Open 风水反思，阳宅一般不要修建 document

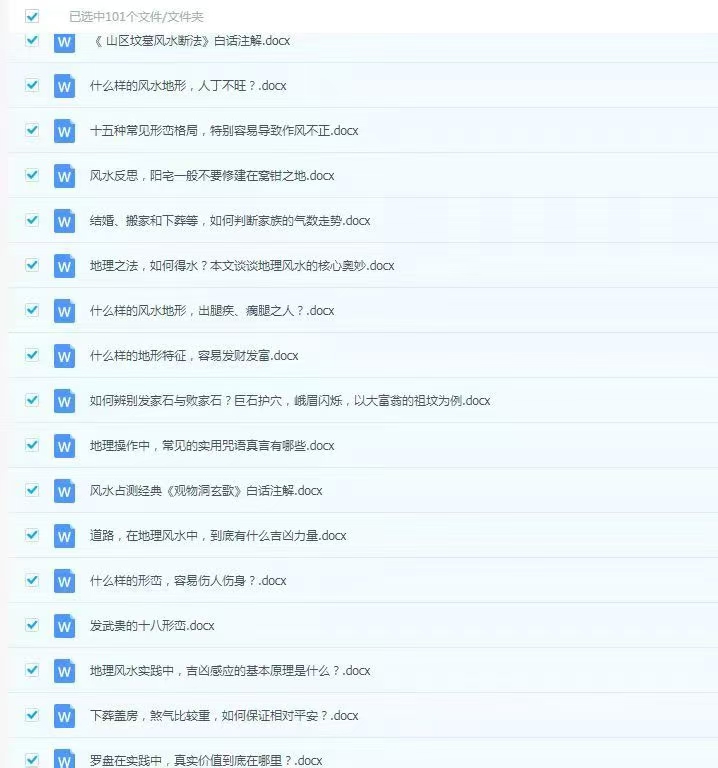[212, 176]
